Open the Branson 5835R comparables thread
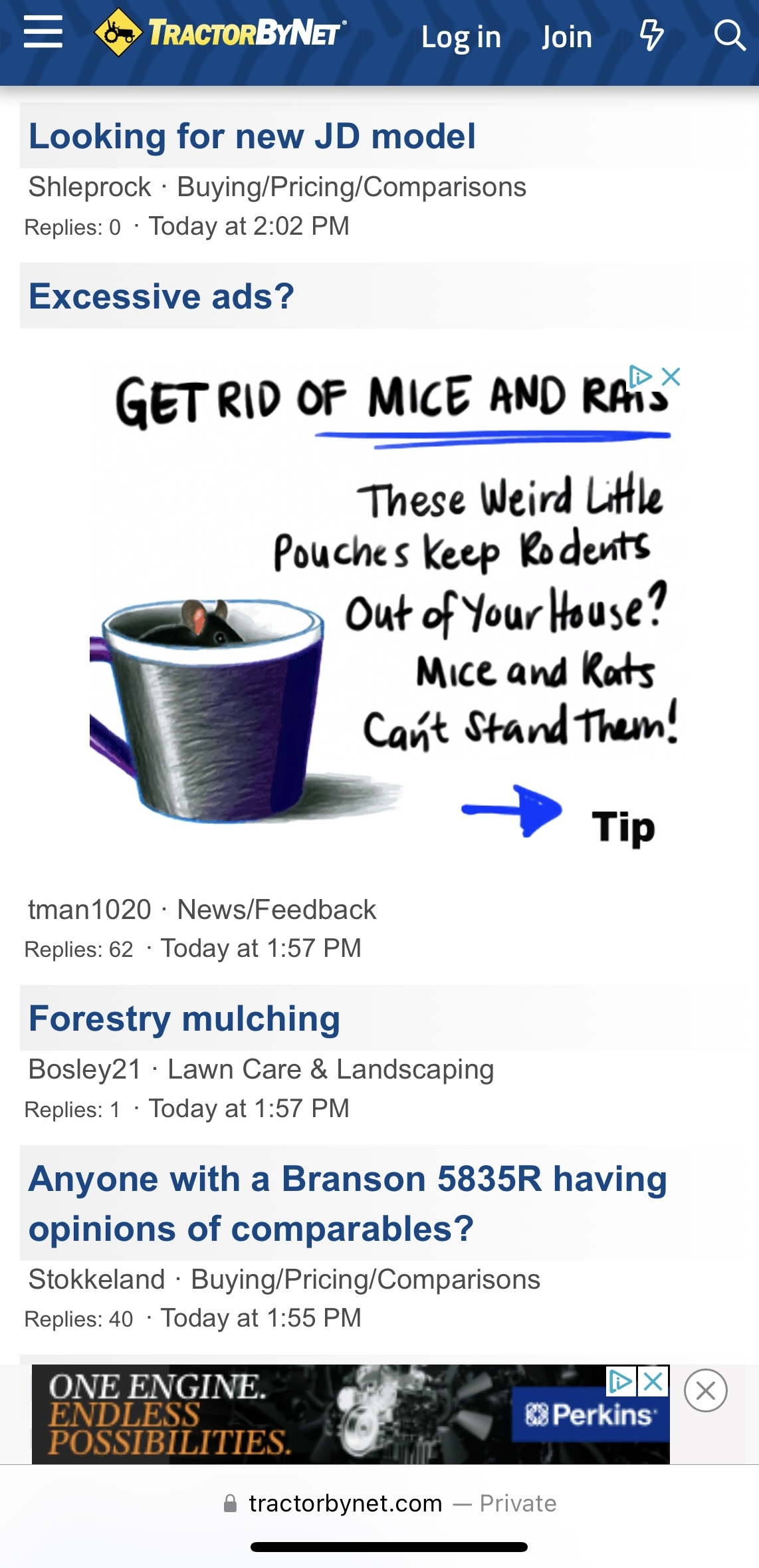 click(x=347, y=1203)
